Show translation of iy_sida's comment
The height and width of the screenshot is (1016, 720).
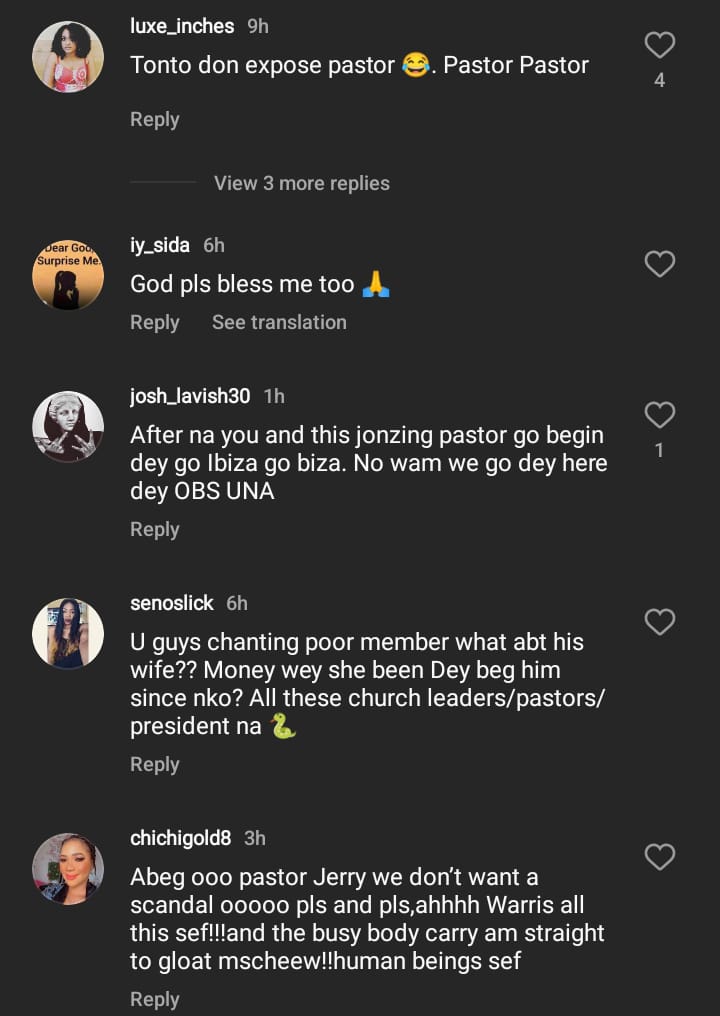coord(279,322)
